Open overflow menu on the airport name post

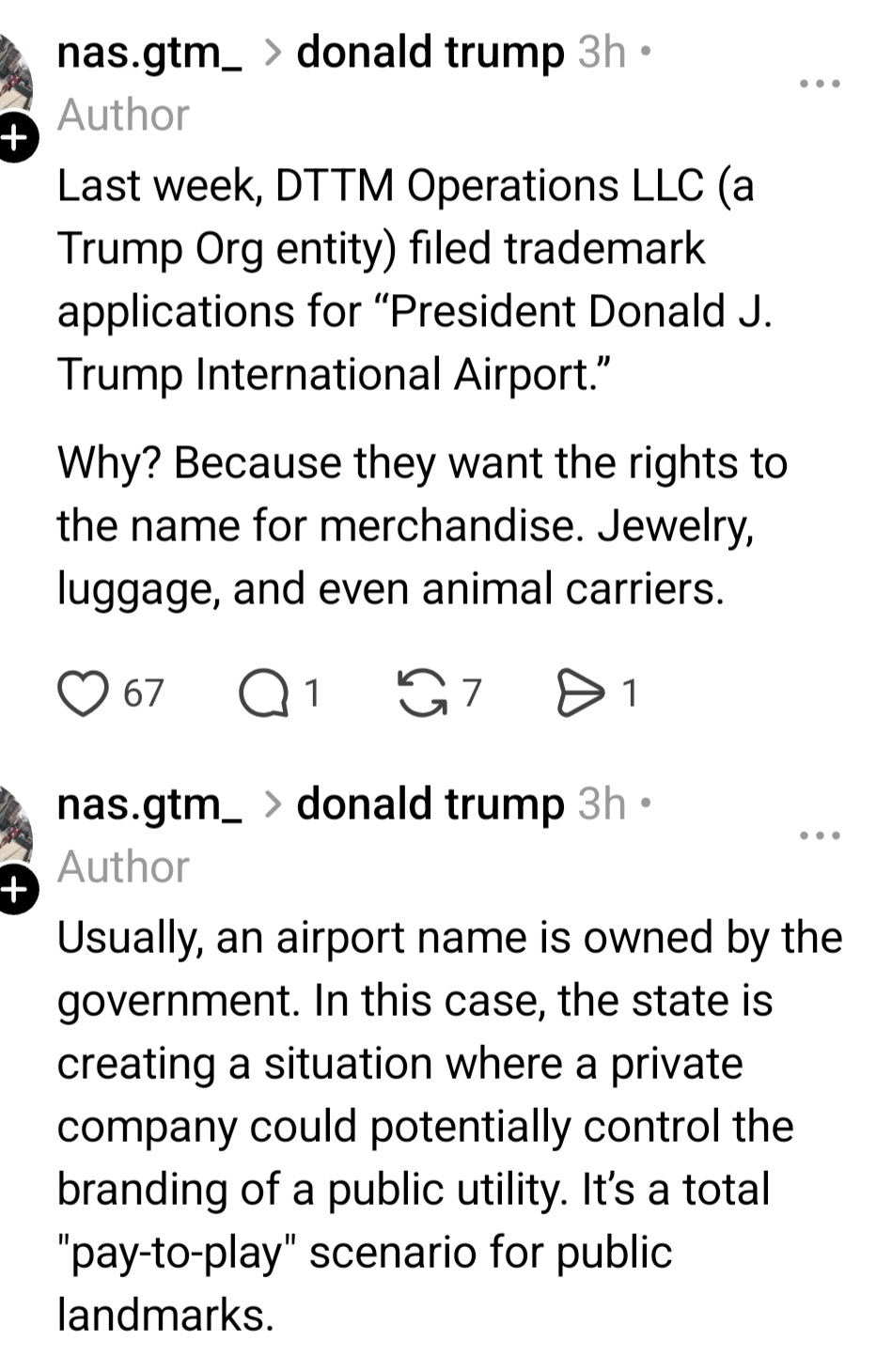pyautogui.click(x=819, y=835)
